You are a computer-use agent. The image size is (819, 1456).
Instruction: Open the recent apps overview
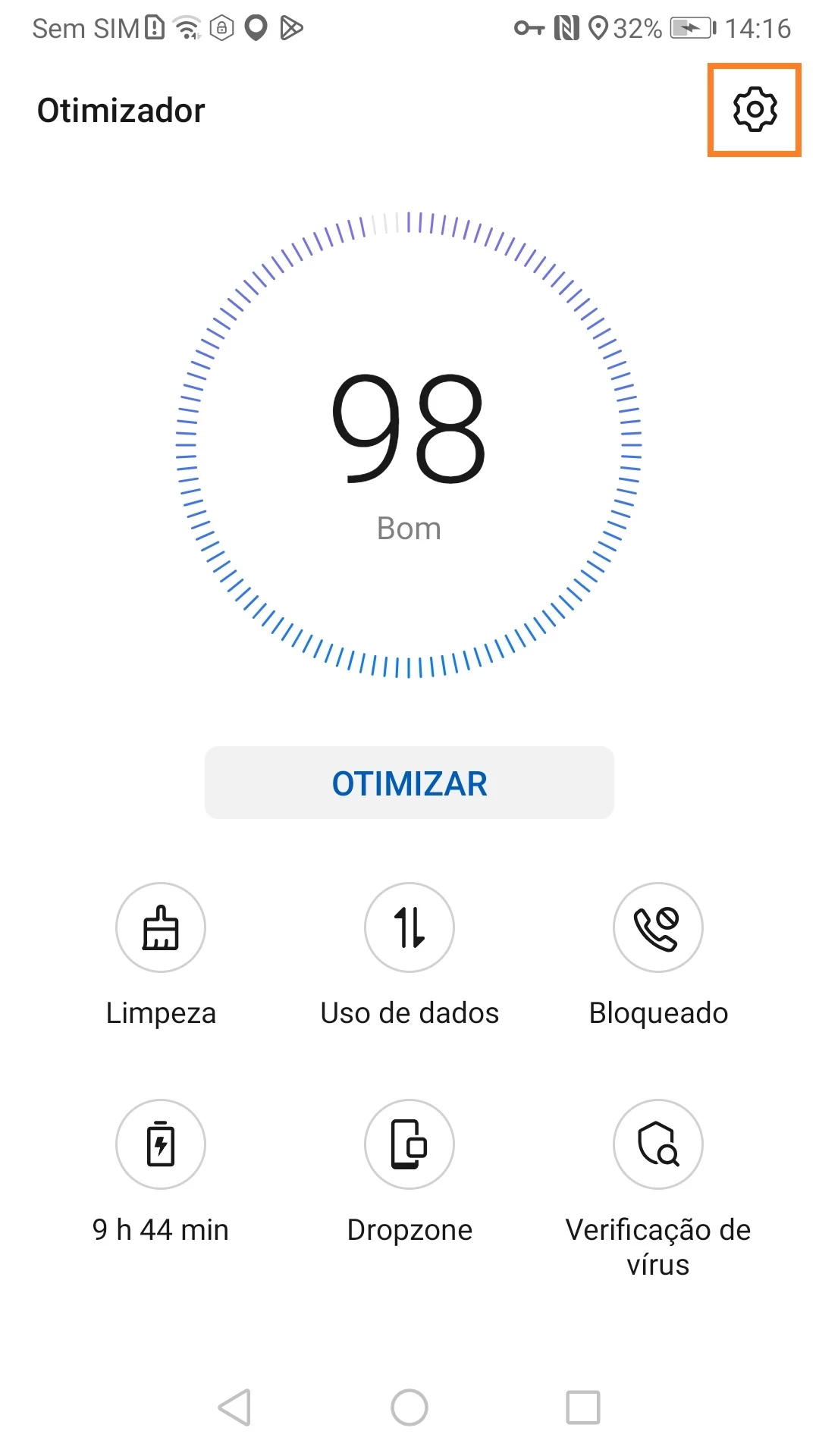point(583,1407)
